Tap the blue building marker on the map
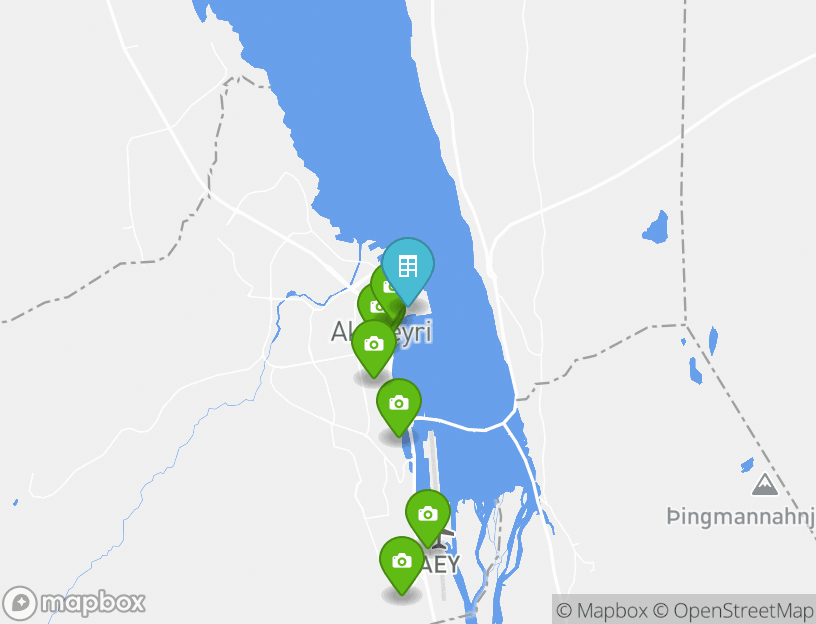816x624 pixels. tap(408, 267)
